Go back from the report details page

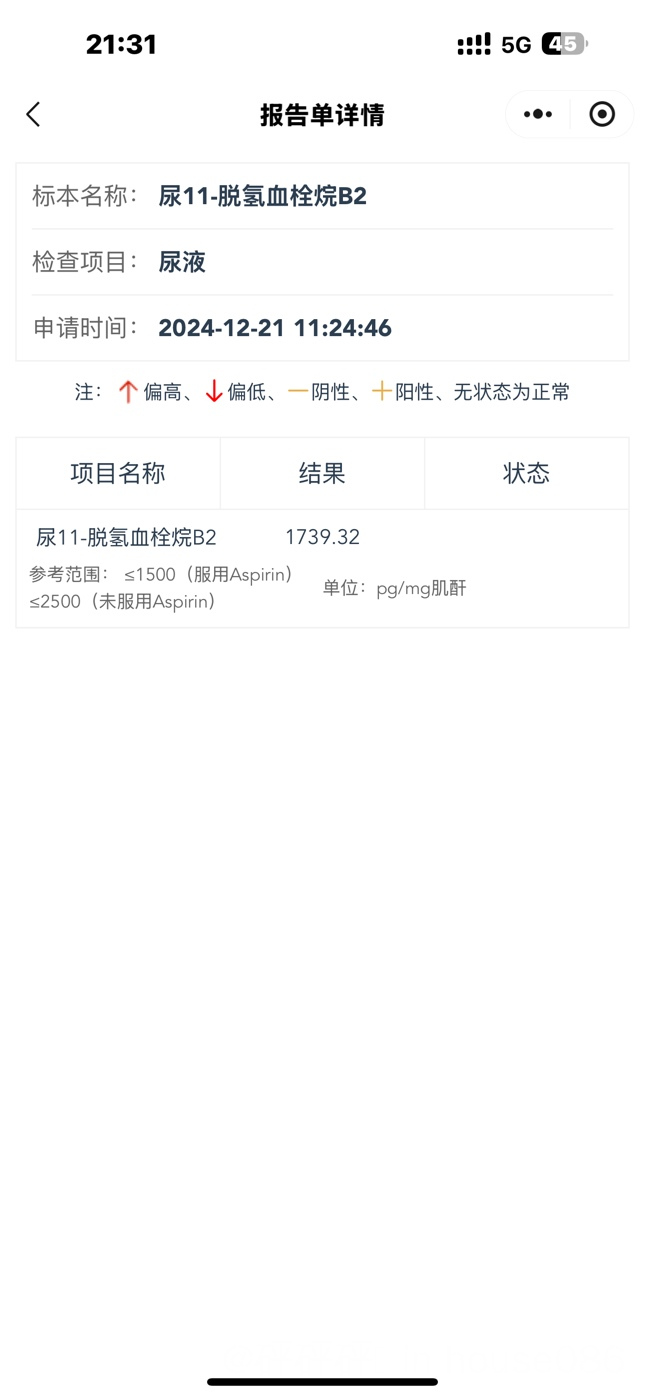(33, 115)
